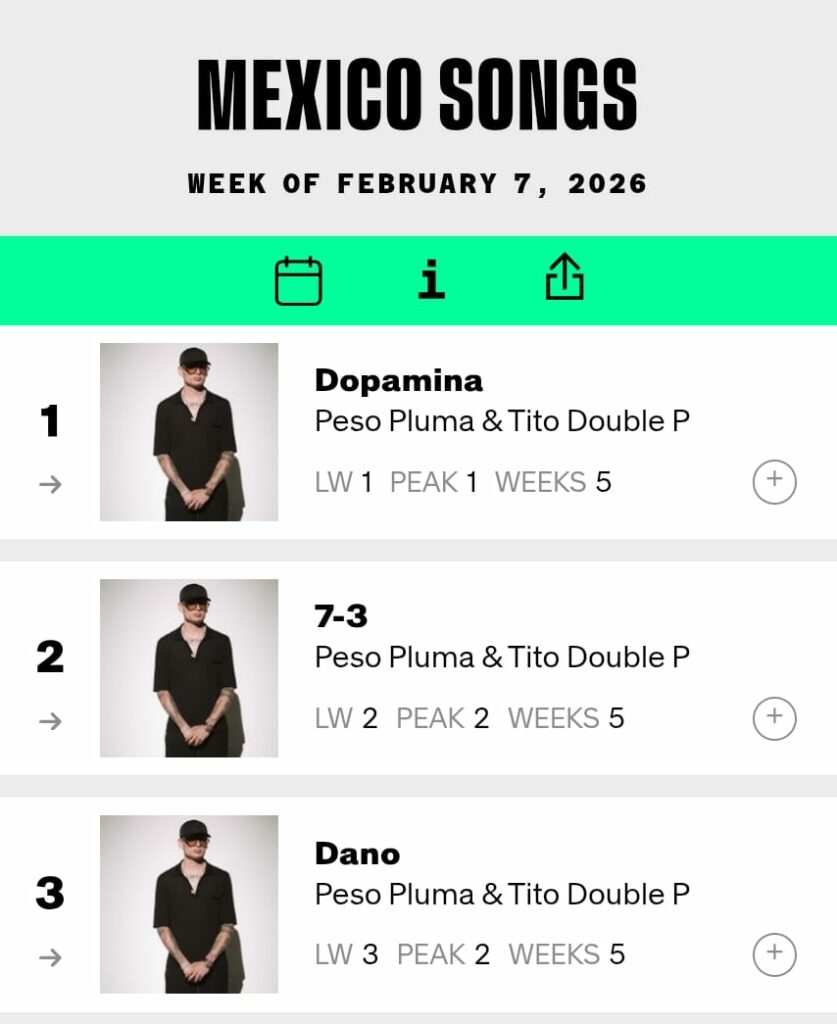Open the chart date calendar picker

(x=298, y=281)
